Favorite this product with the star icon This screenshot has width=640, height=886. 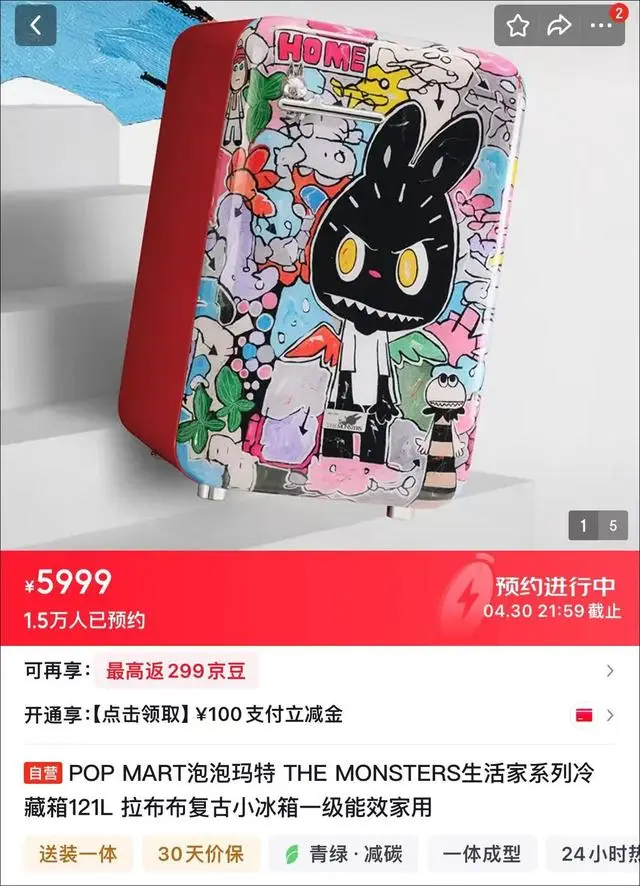click(x=517, y=27)
